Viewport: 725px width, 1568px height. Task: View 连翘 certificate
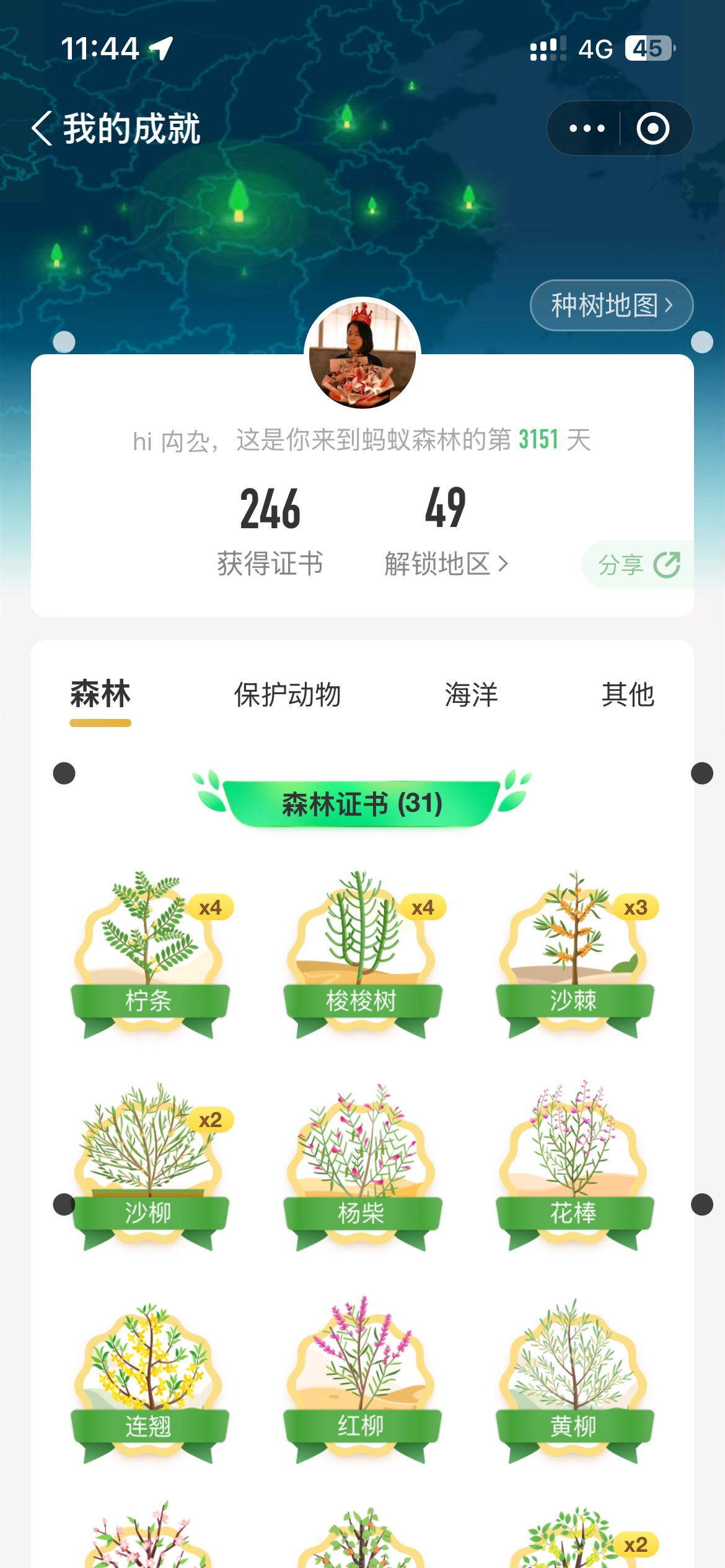150,1380
